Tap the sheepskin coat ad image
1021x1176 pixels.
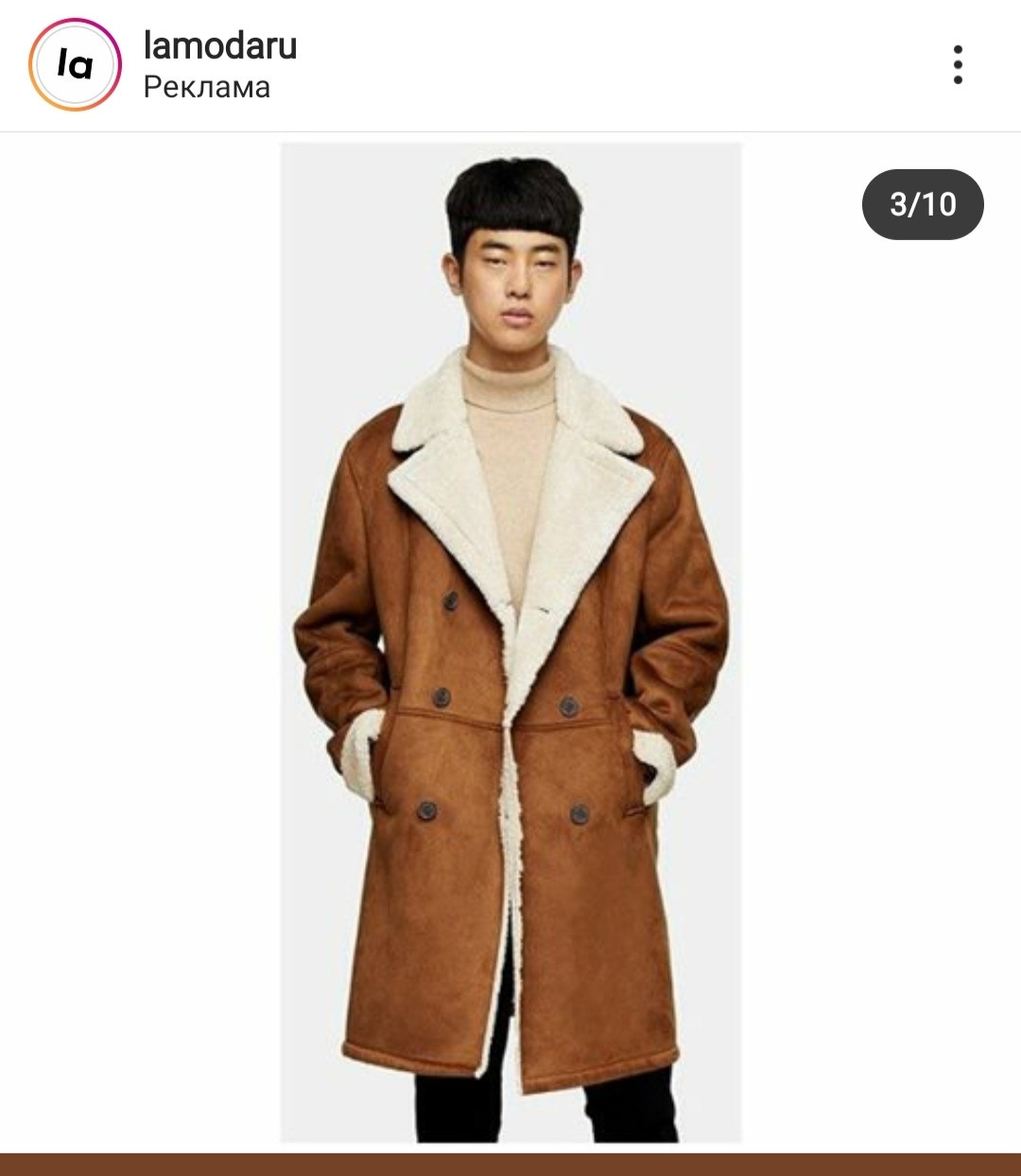pos(510,643)
